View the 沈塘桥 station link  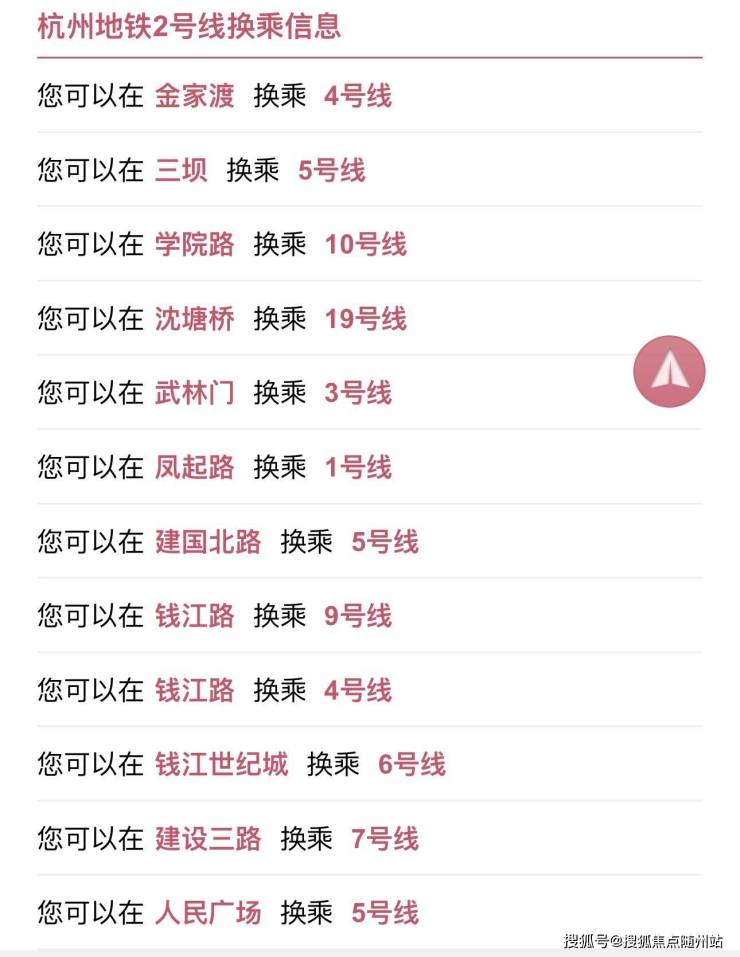pos(194,319)
